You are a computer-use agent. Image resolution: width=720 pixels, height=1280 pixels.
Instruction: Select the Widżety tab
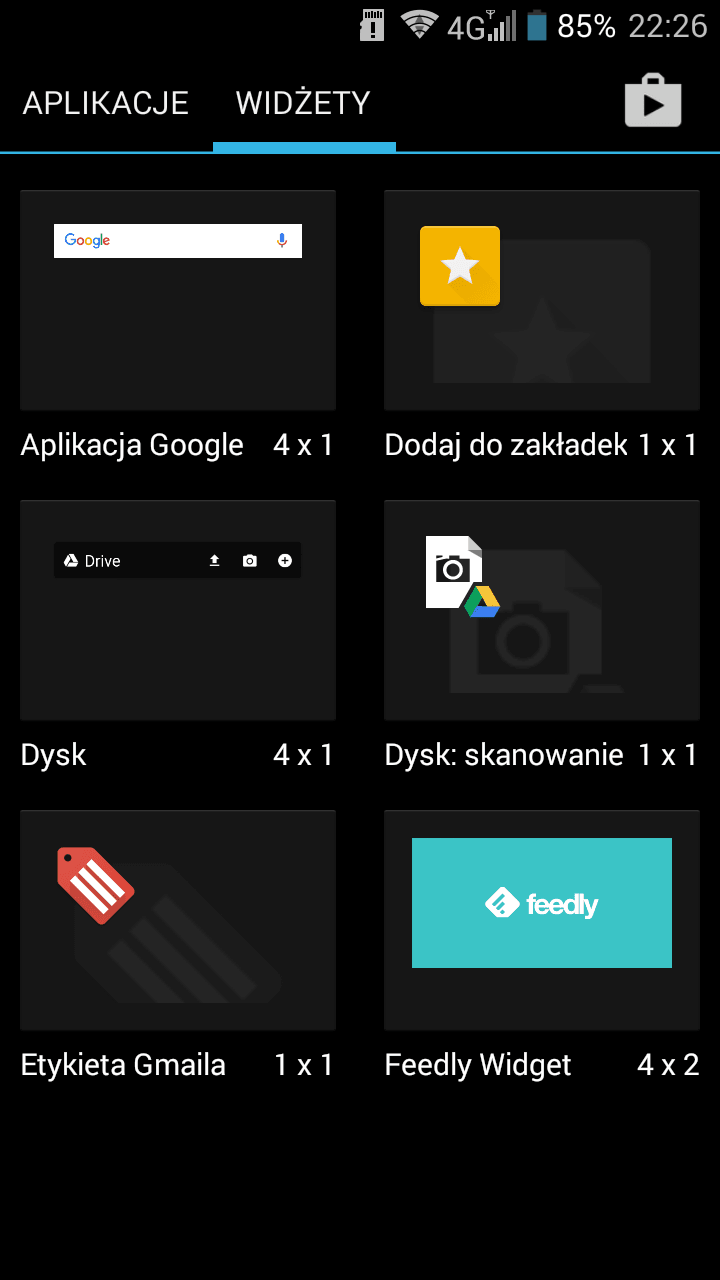point(304,103)
